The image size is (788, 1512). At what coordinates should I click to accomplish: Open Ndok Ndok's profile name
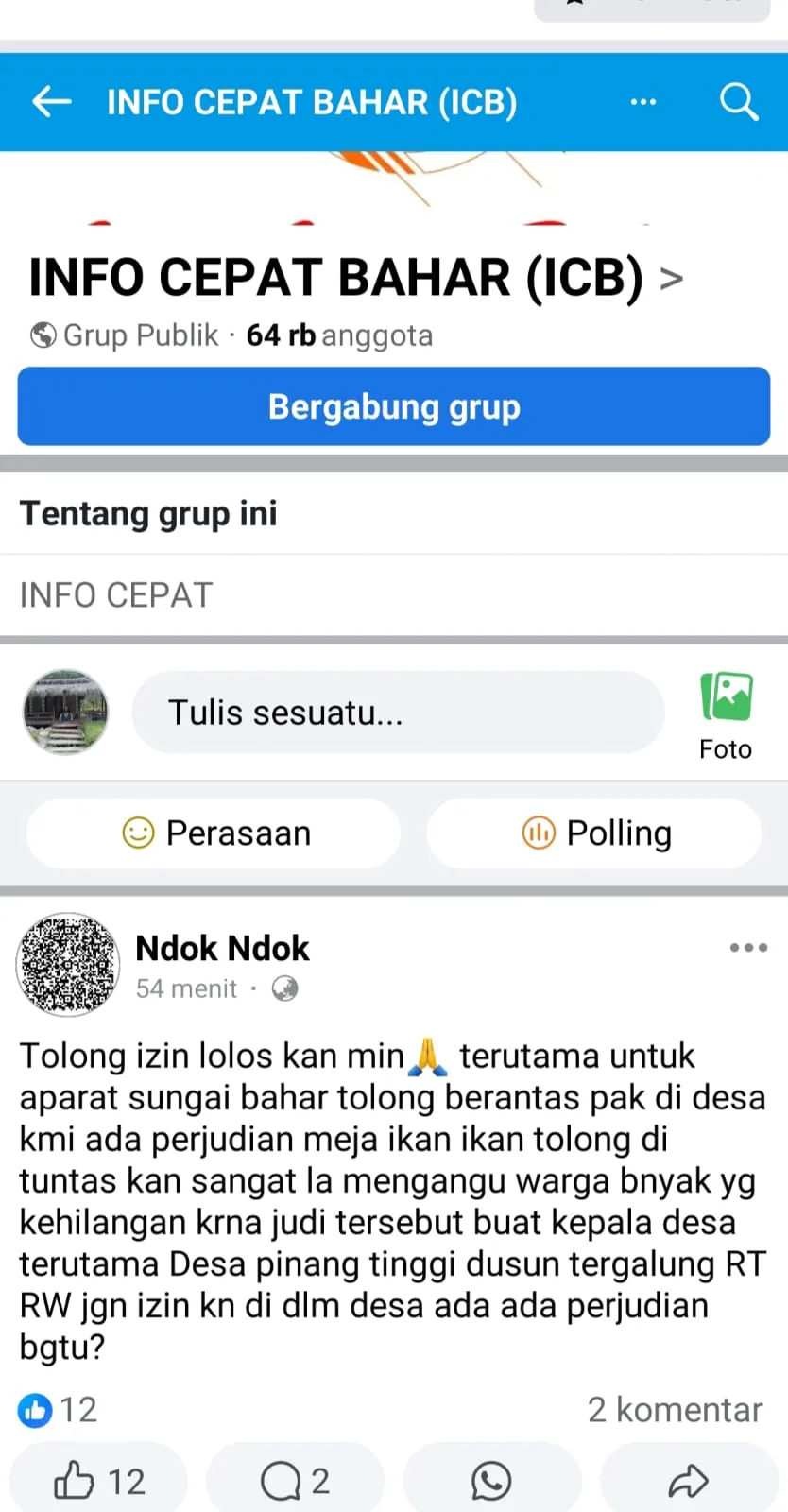(222, 948)
